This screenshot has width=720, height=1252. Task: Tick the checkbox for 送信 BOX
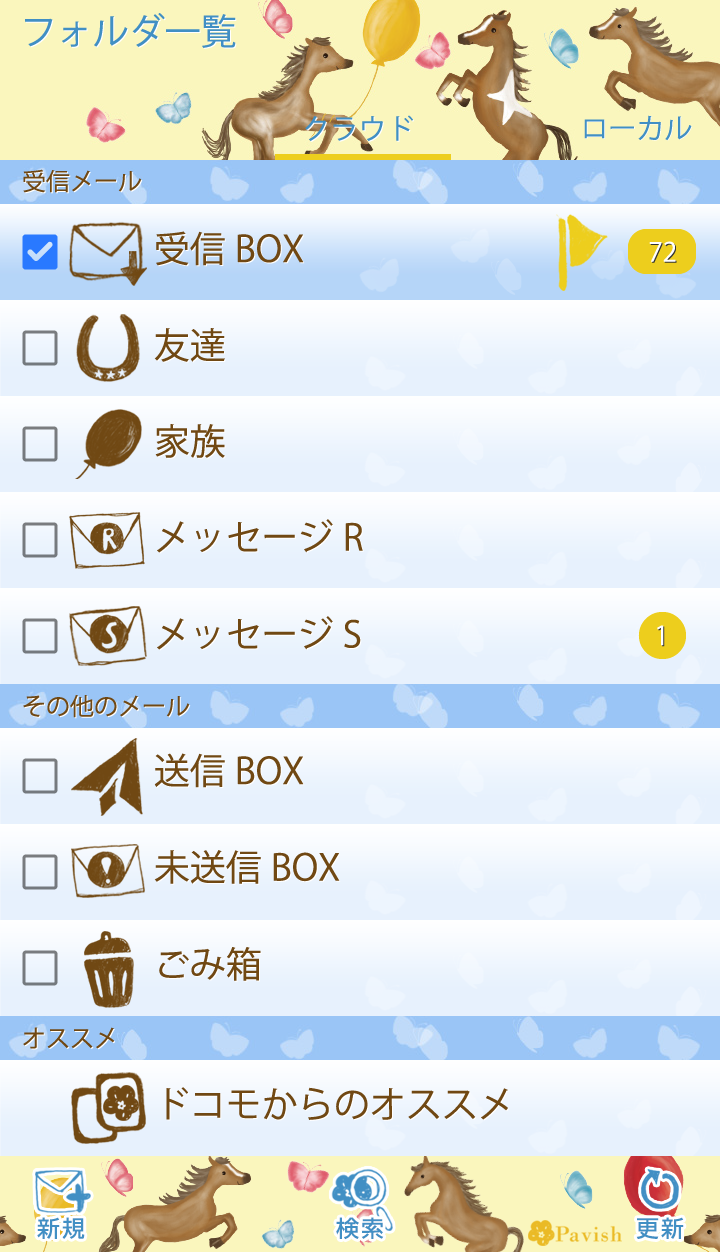[x=40, y=775]
